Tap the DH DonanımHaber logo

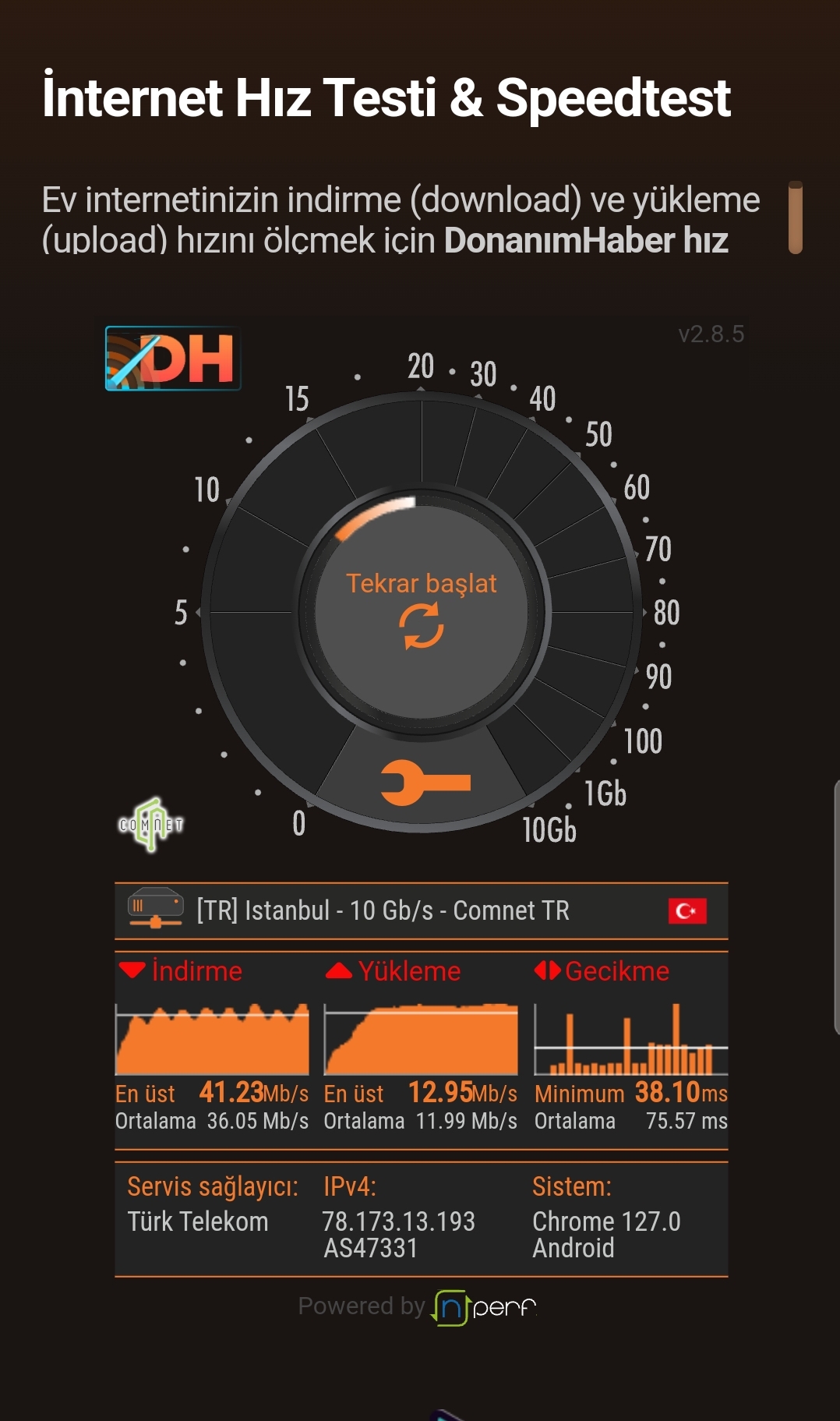[173, 359]
